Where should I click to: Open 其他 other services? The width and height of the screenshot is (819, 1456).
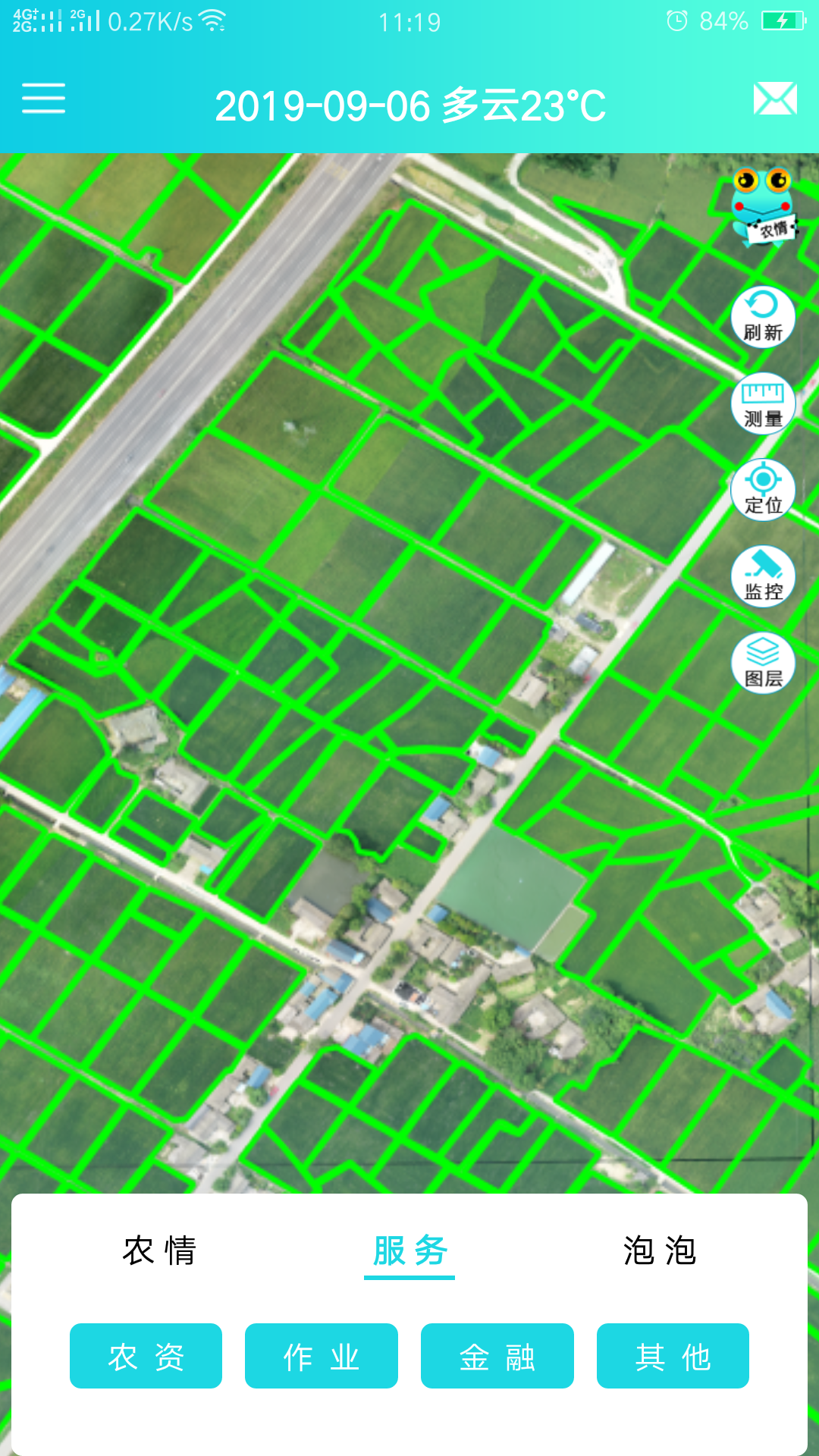(673, 1356)
